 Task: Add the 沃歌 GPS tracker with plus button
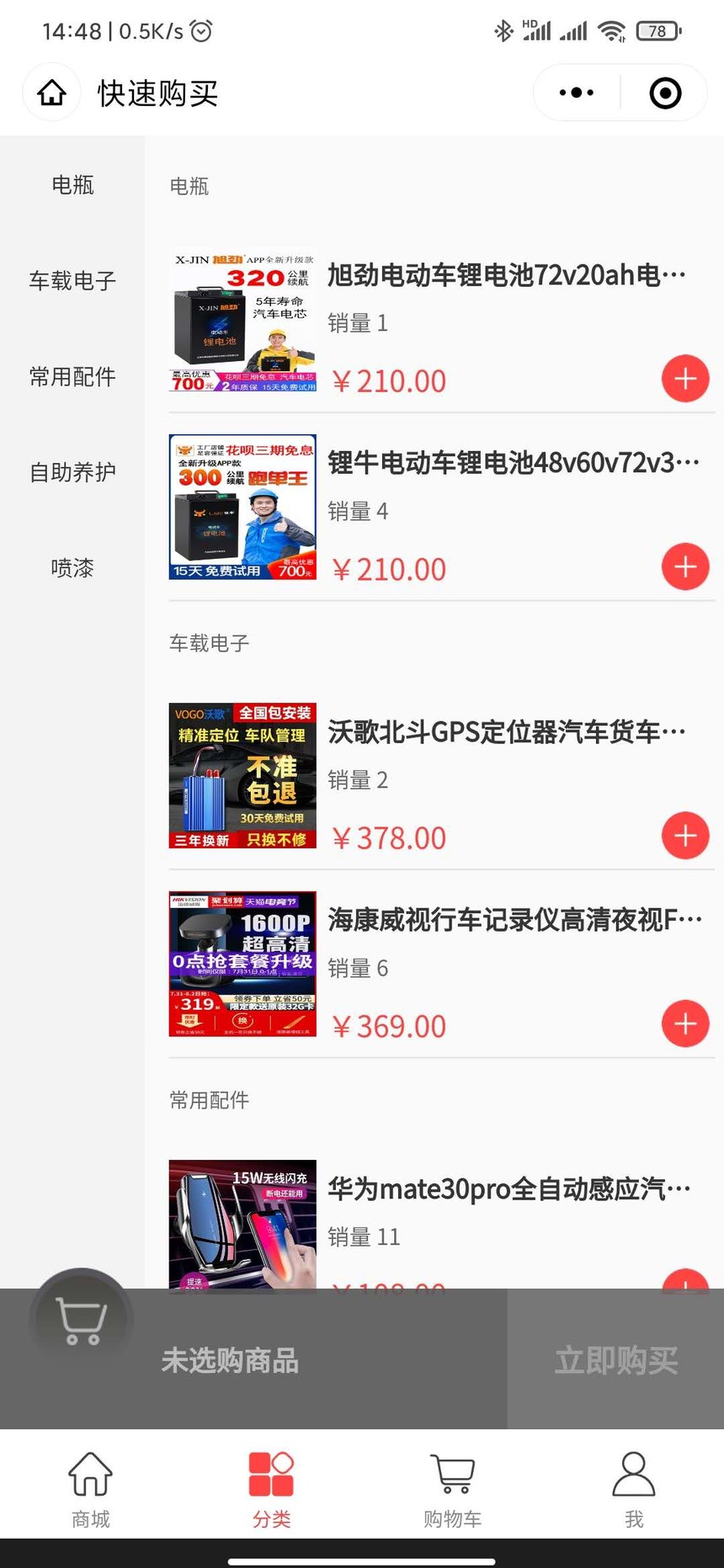point(685,835)
